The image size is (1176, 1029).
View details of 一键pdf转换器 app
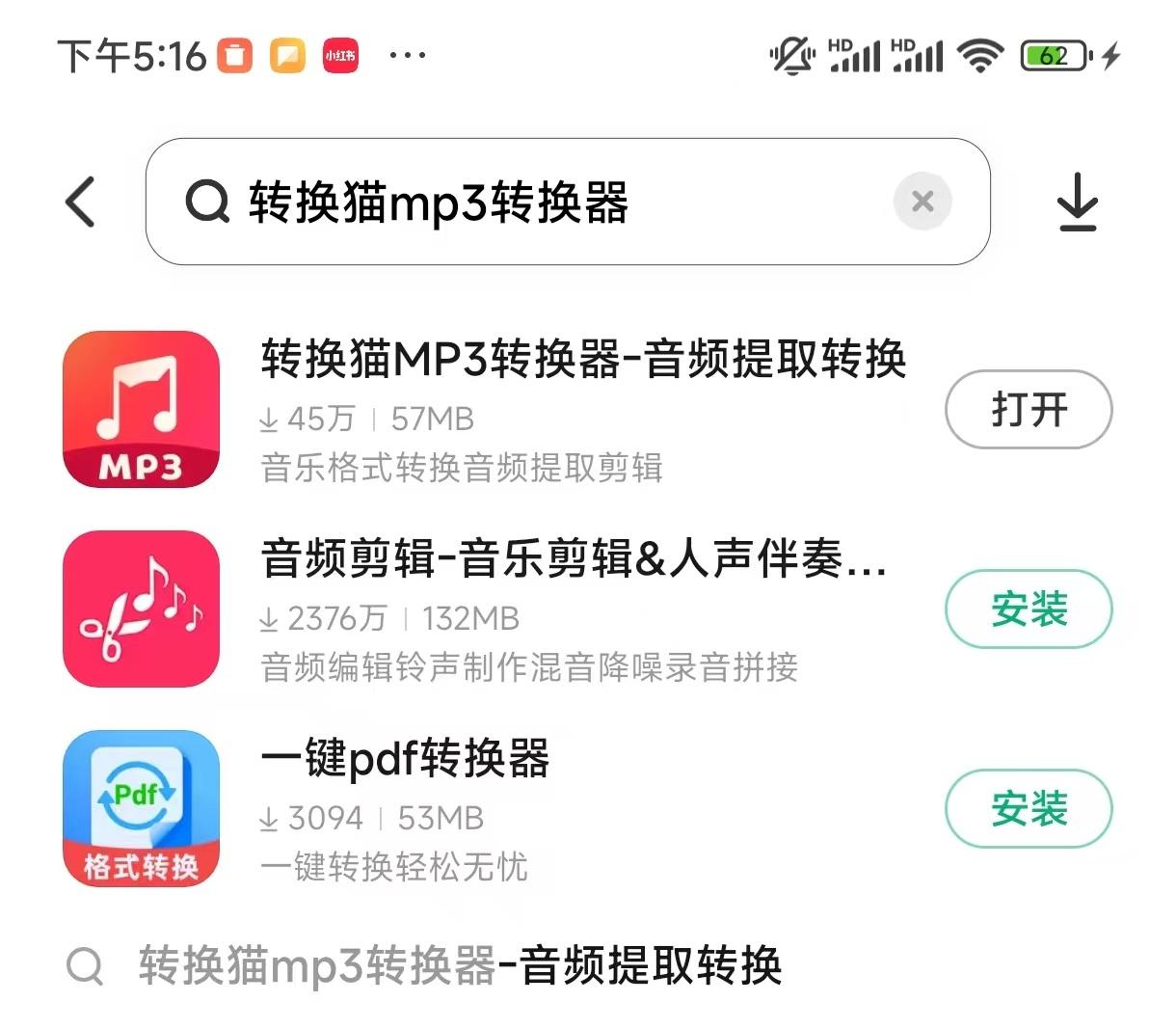tap(405, 759)
